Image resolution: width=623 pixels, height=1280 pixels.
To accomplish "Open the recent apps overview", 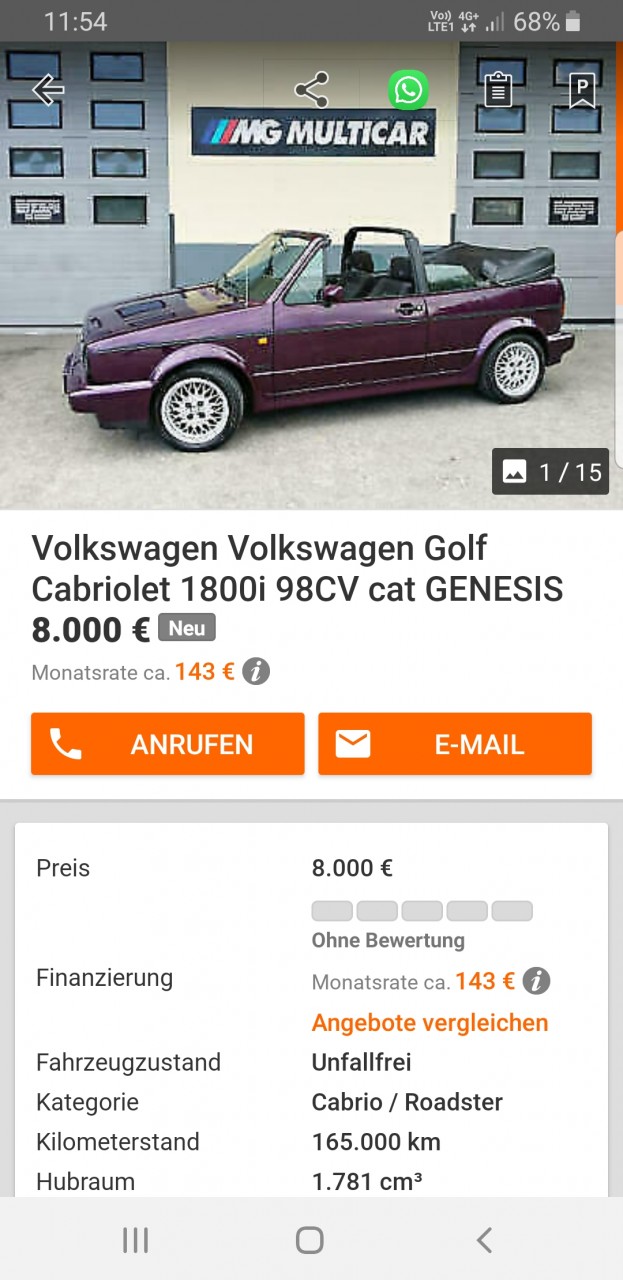I will [135, 1241].
